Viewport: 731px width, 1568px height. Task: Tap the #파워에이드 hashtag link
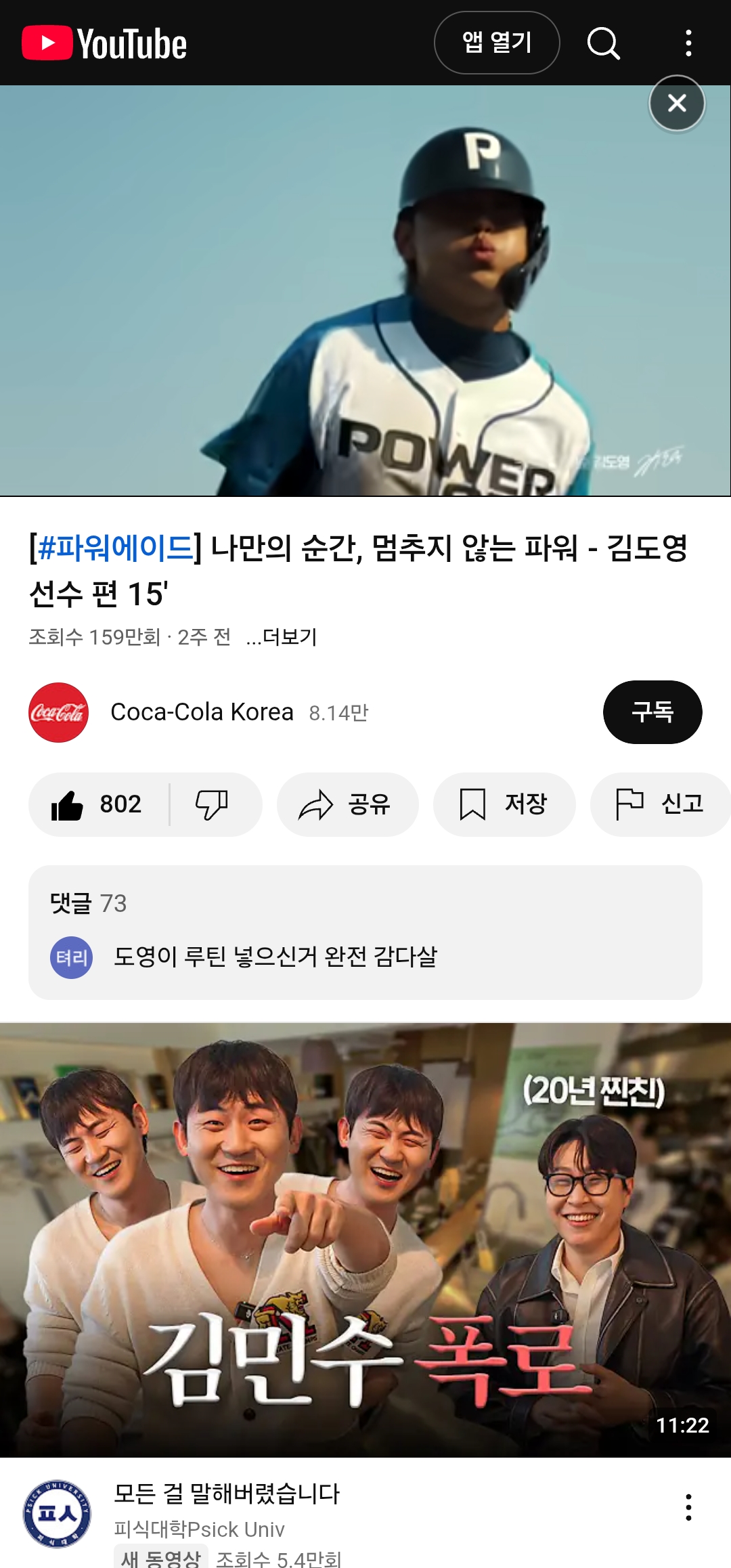pyautogui.click(x=115, y=548)
